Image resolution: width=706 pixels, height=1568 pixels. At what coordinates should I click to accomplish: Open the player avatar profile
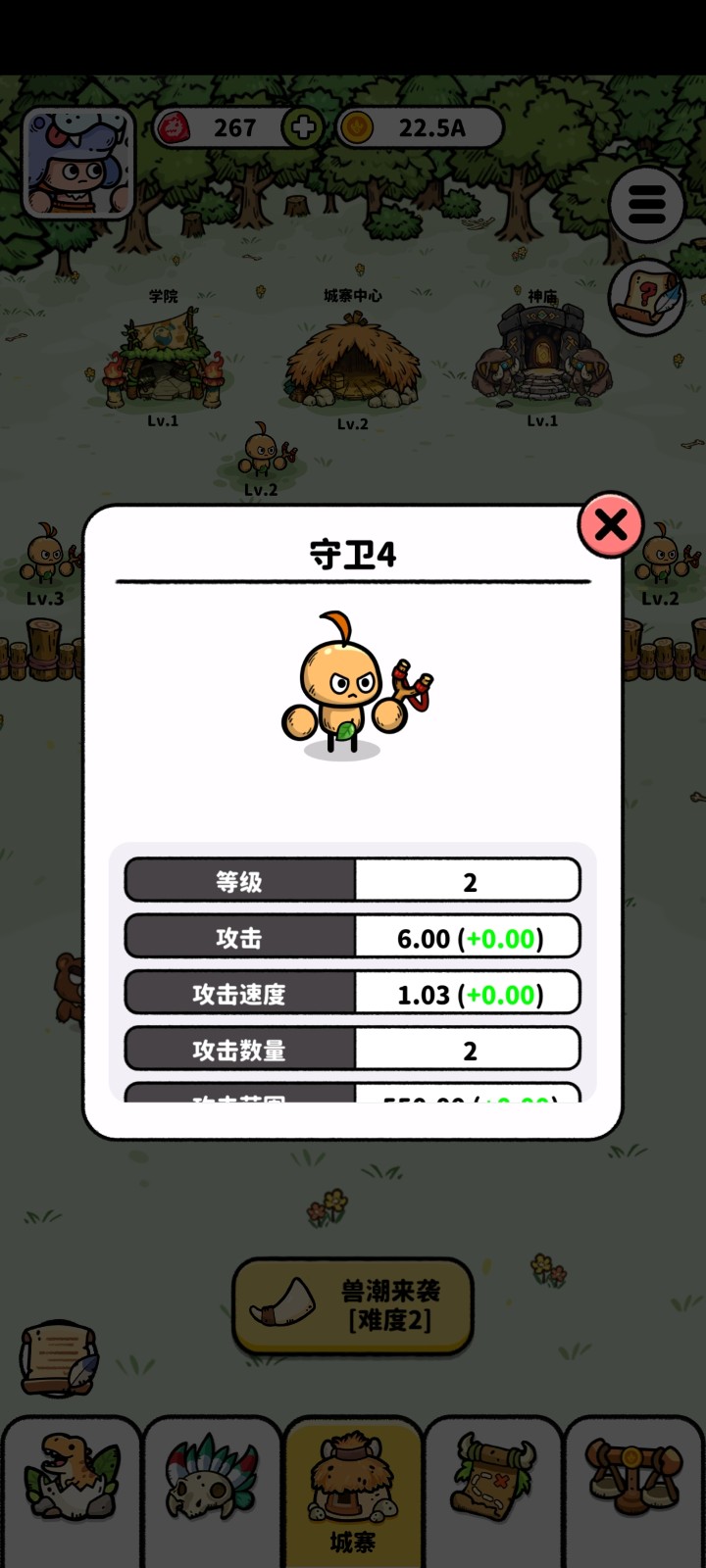(x=78, y=164)
